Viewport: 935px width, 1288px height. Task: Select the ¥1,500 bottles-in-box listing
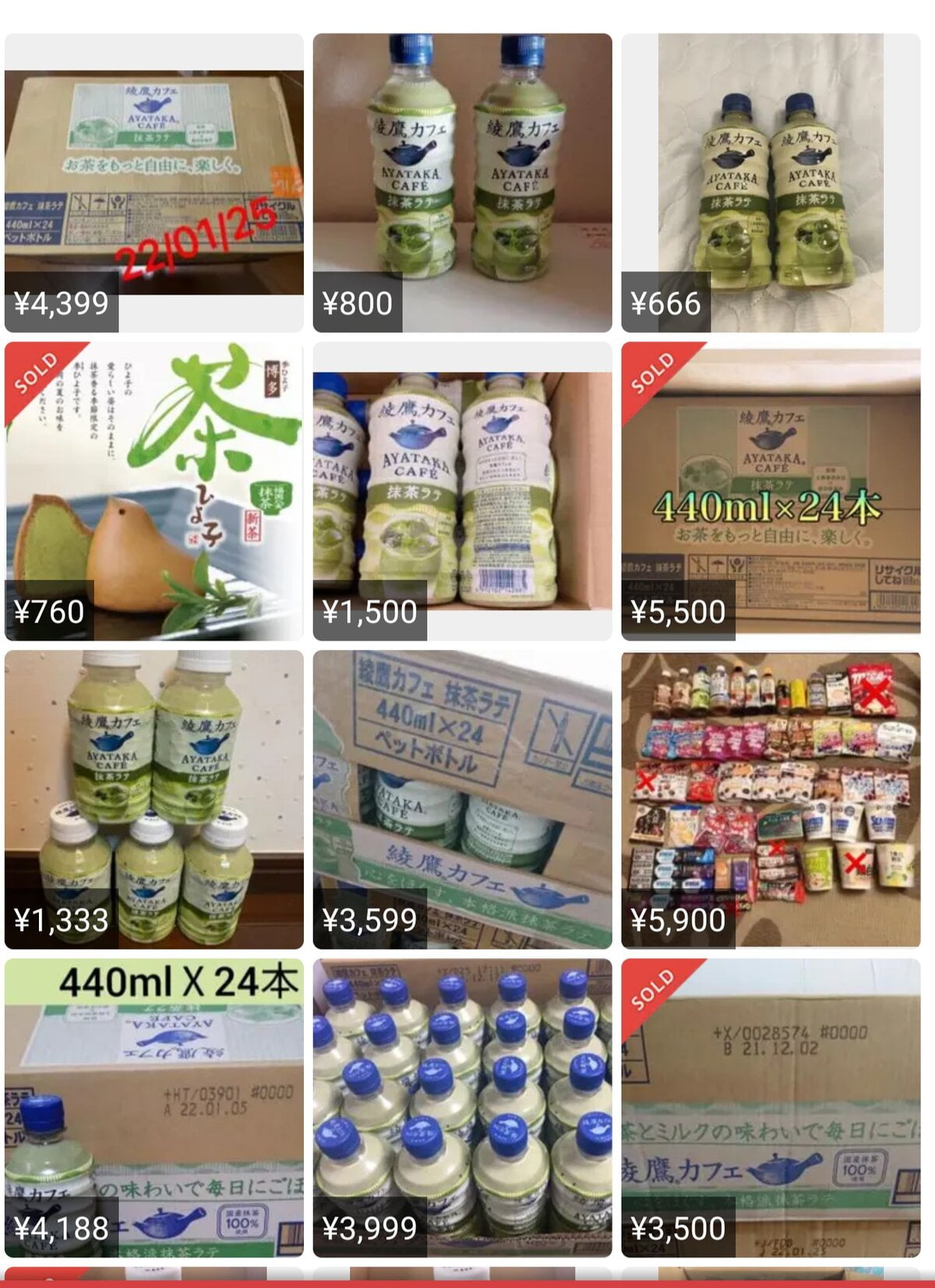click(462, 491)
